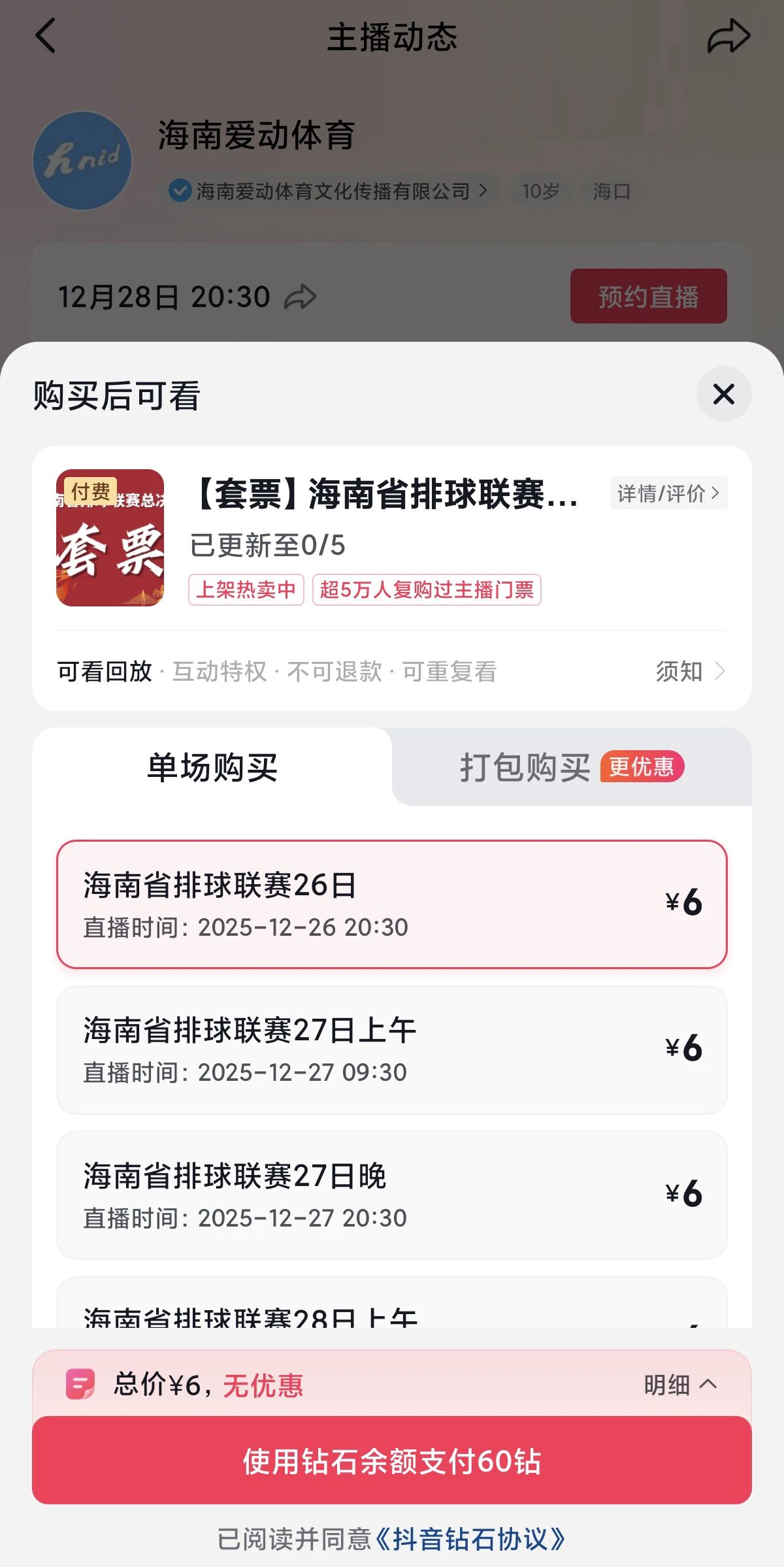784x1567 pixels.
Task: Expand the 明细 price breakdown
Action: coord(680,1385)
